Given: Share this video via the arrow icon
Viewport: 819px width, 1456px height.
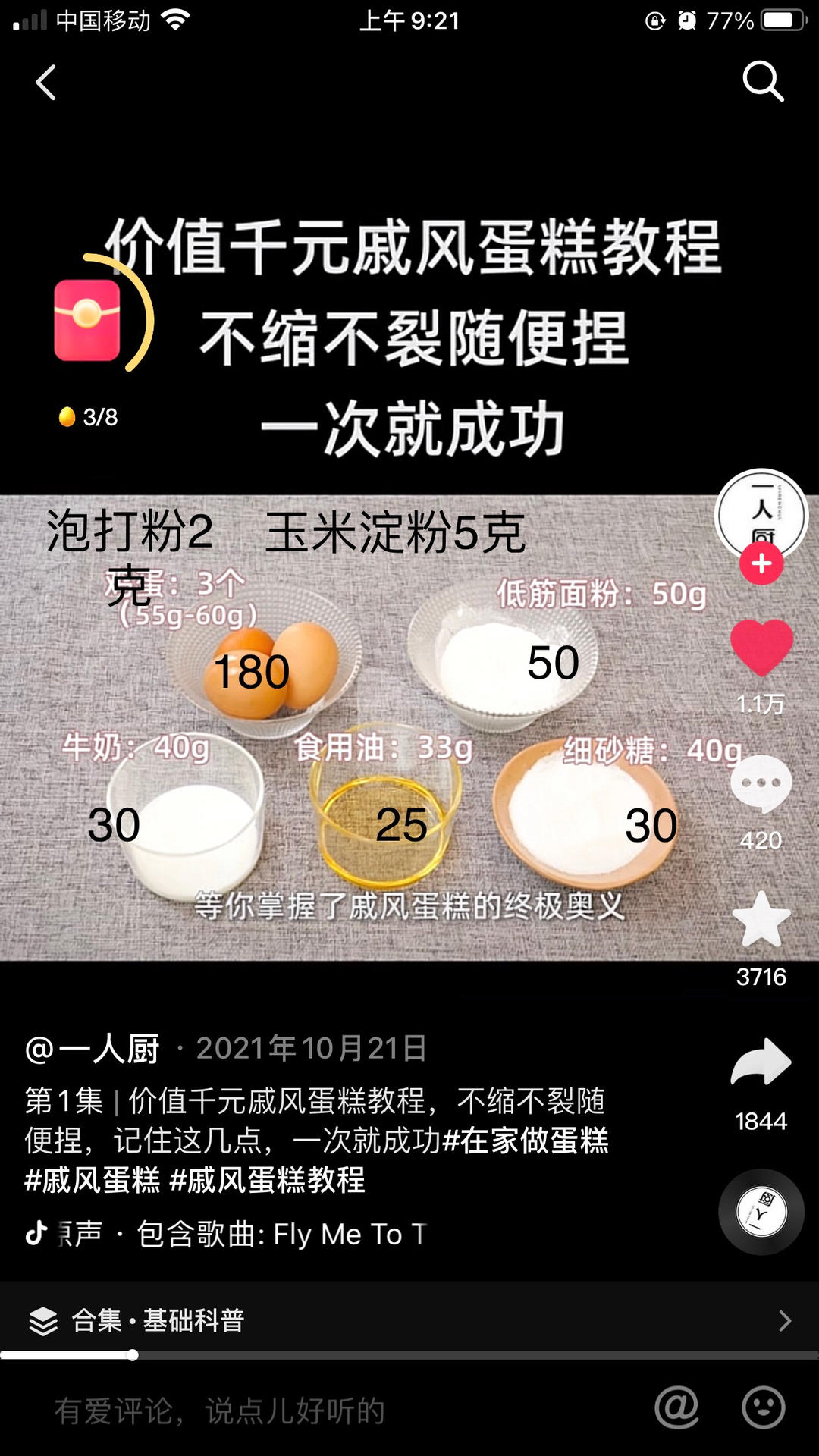Looking at the screenshot, I should [x=761, y=1062].
